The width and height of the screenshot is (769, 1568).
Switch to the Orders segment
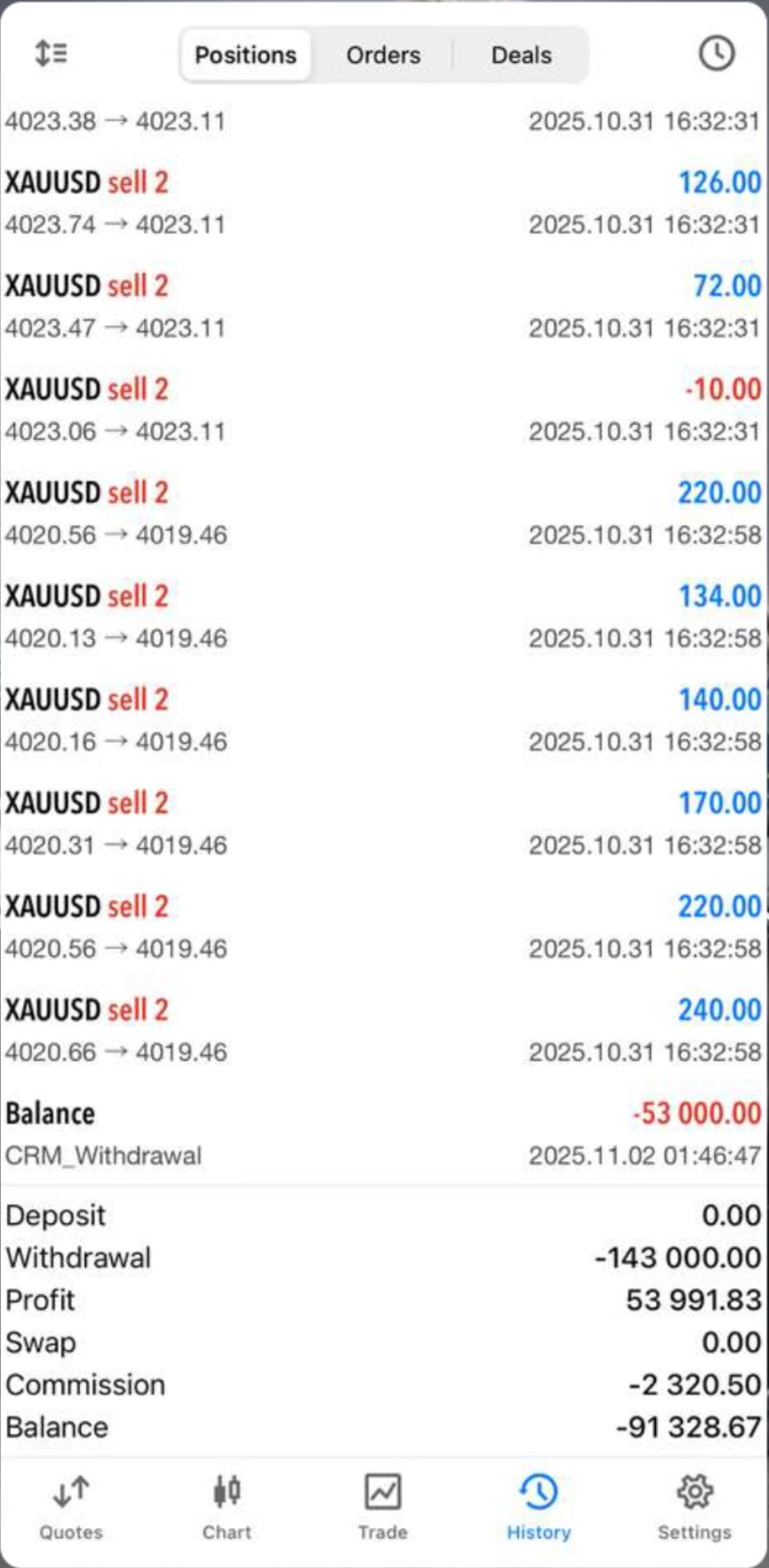coord(383,55)
